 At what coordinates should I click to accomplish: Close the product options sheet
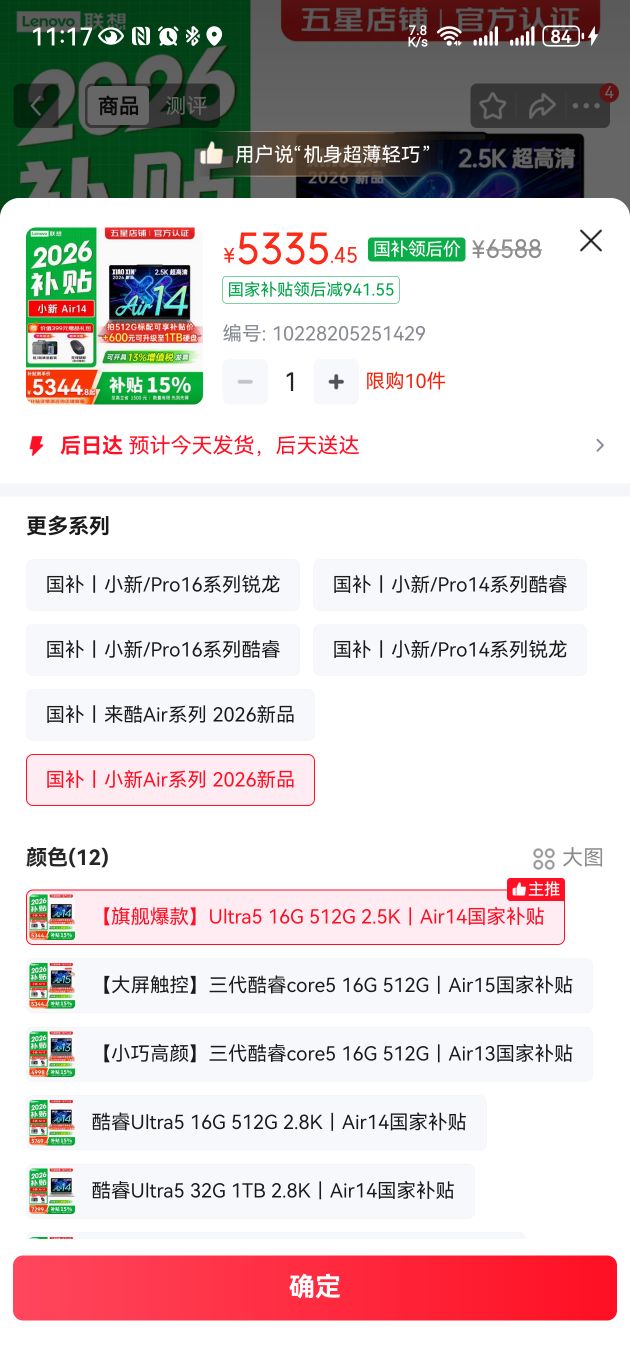pos(591,240)
